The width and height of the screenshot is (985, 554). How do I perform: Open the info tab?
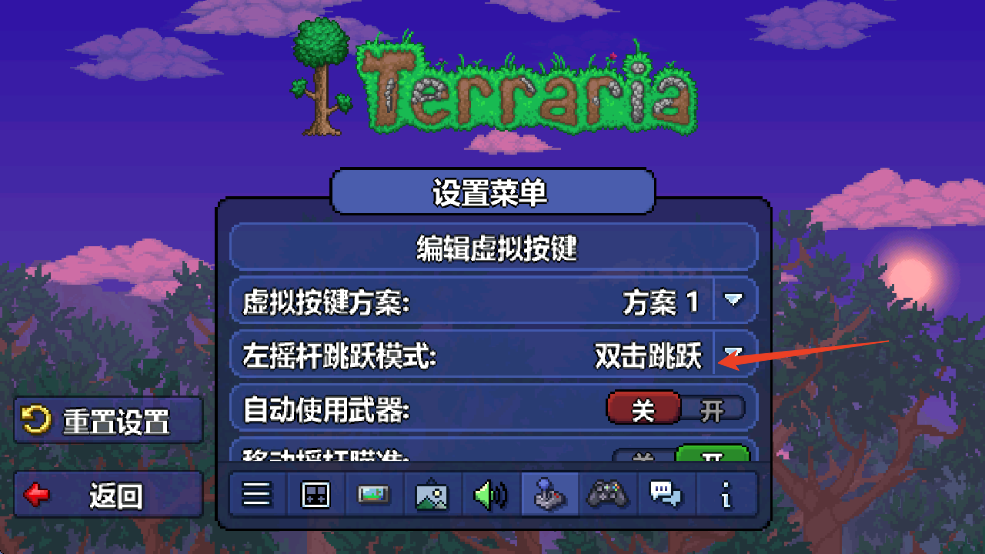coord(726,495)
